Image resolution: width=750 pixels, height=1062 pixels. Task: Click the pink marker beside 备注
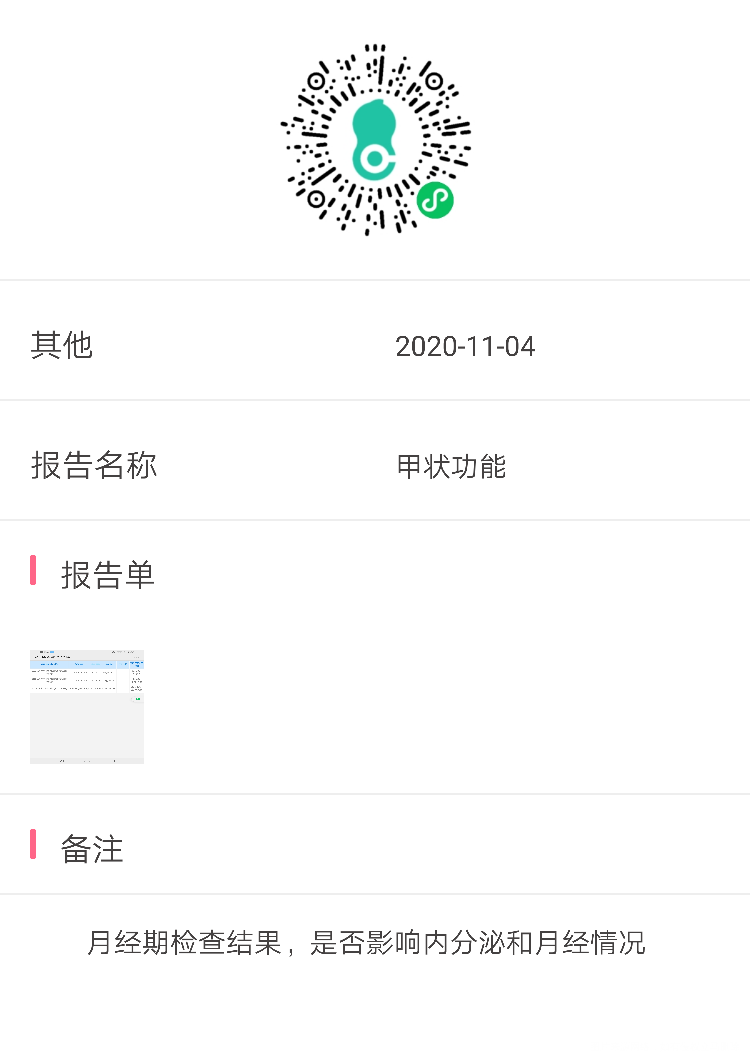tap(34, 846)
